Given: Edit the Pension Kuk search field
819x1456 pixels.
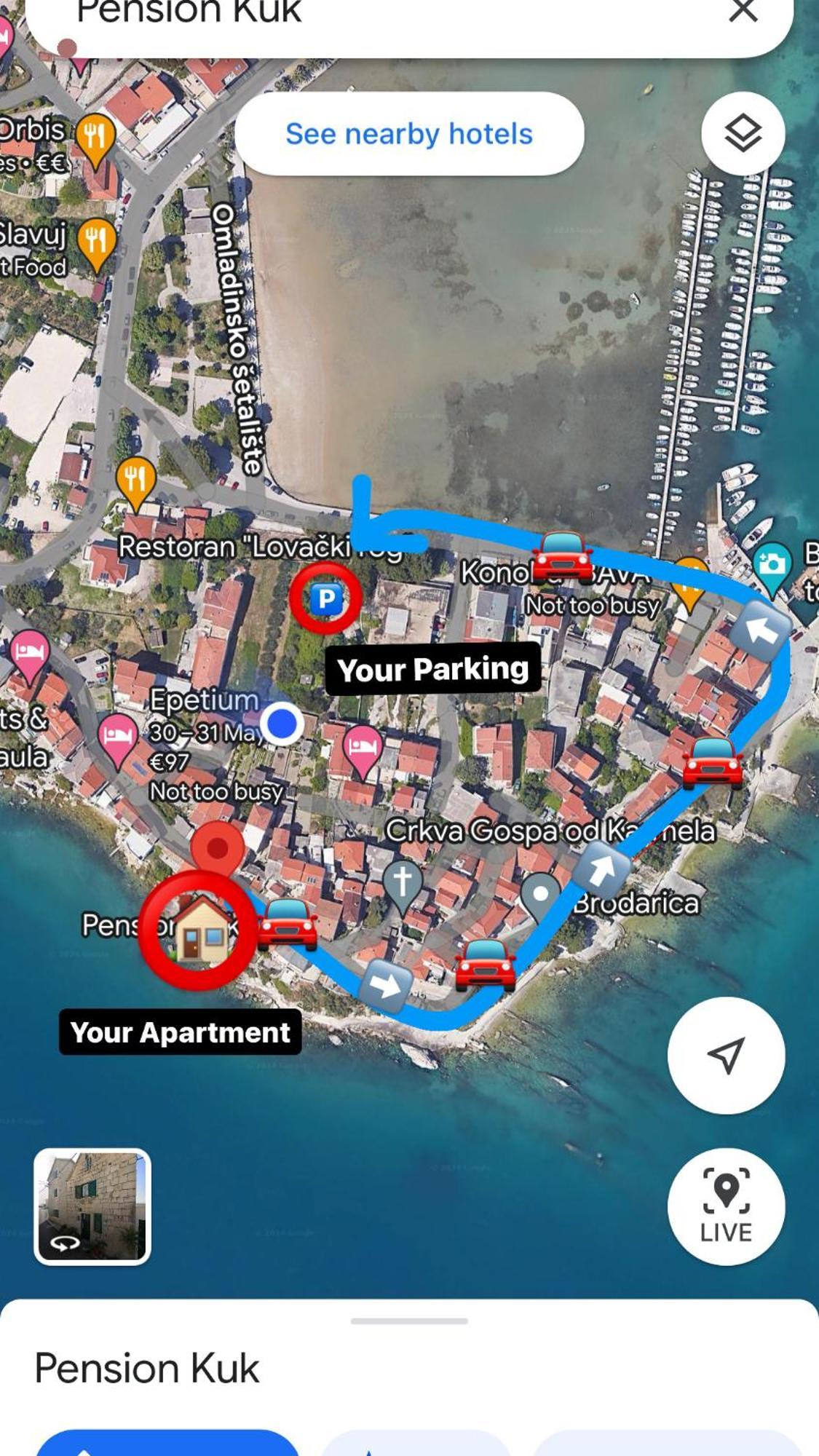Looking at the screenshot, I should click(x=364, y=13).
